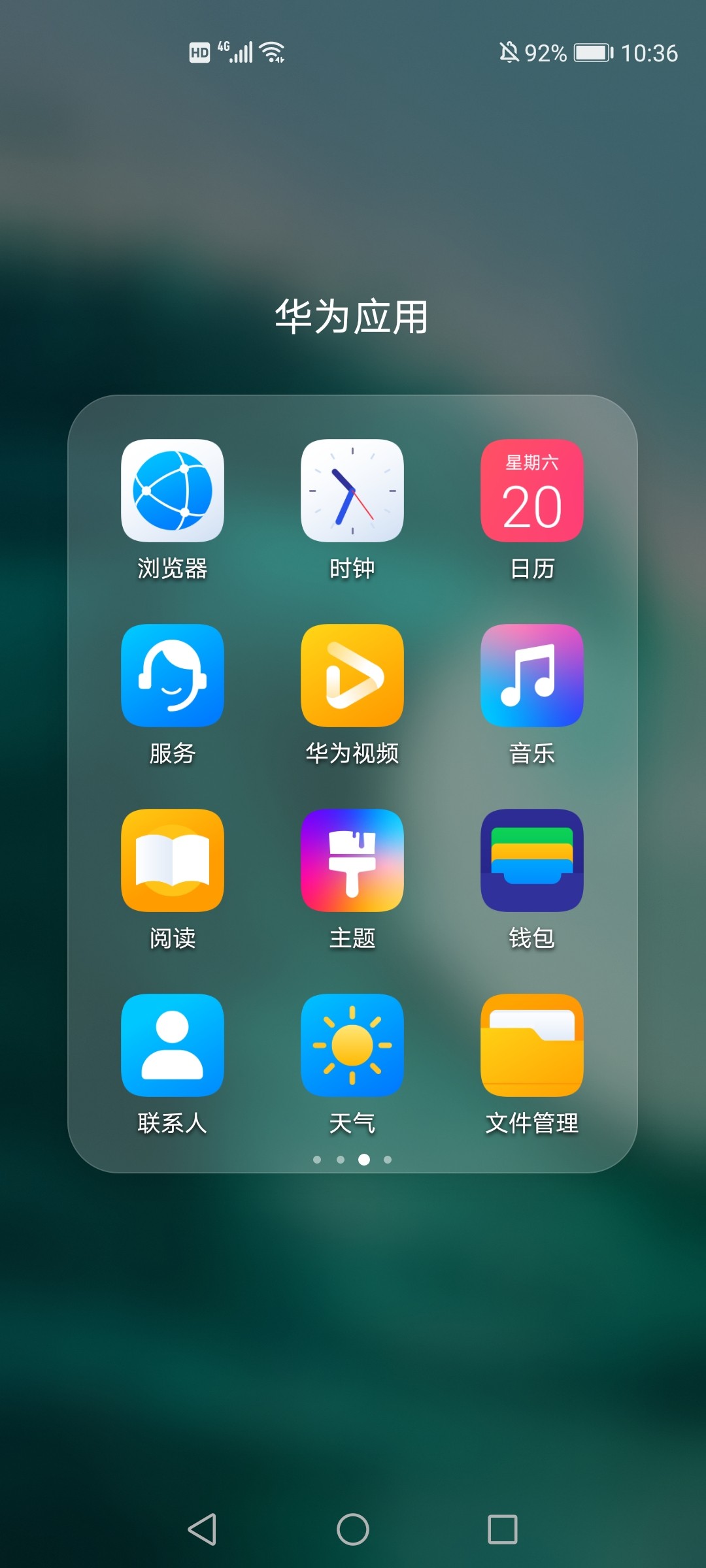Viewport: 706px width, 1568px height.
Task: Return to home via the home button
Action: [x=353, y=1529]
